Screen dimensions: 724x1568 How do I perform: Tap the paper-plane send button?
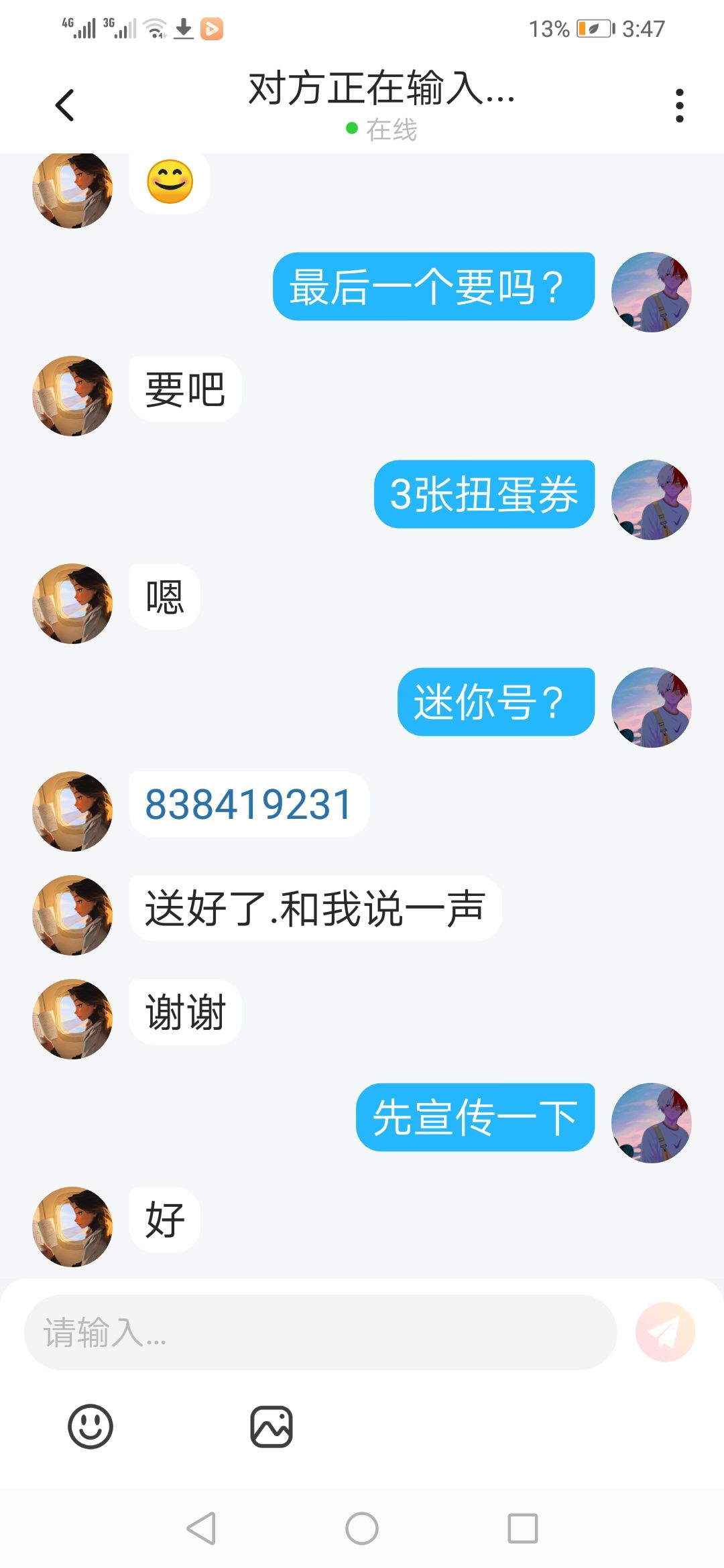[x=665, y=1332]
